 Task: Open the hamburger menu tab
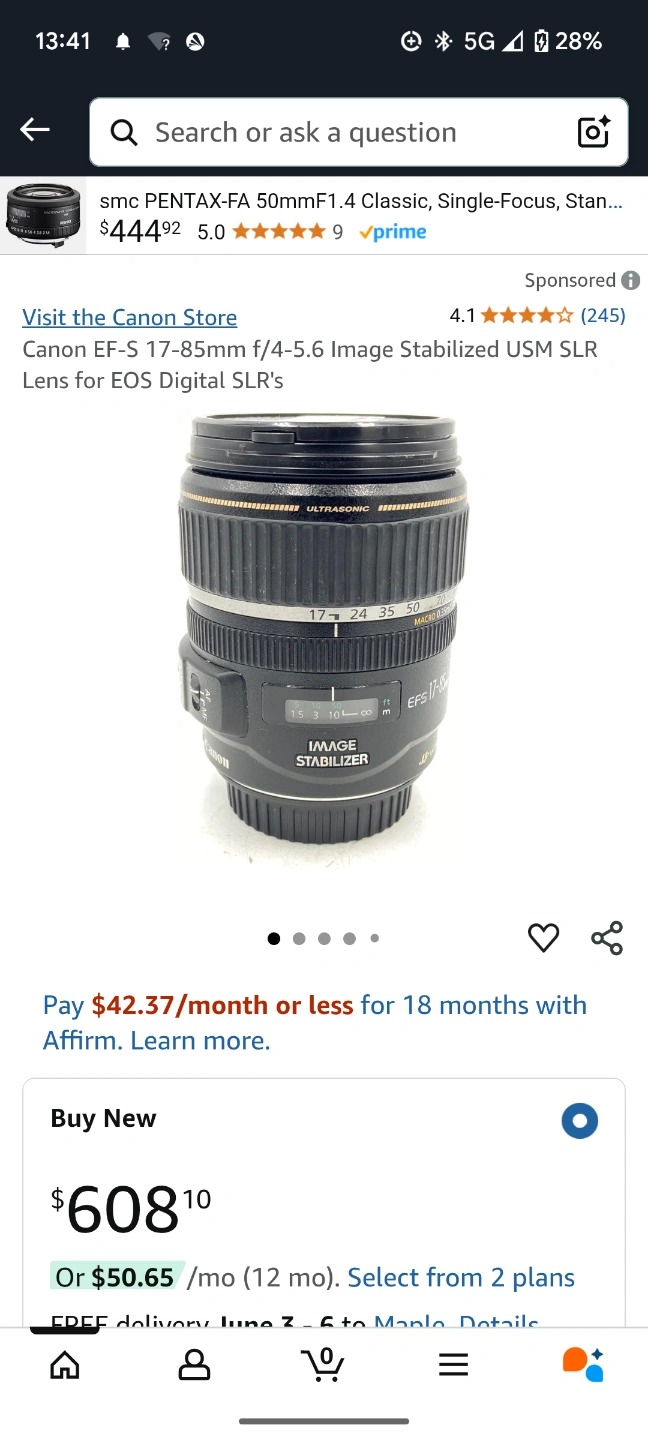click(x=453, y=1364)
